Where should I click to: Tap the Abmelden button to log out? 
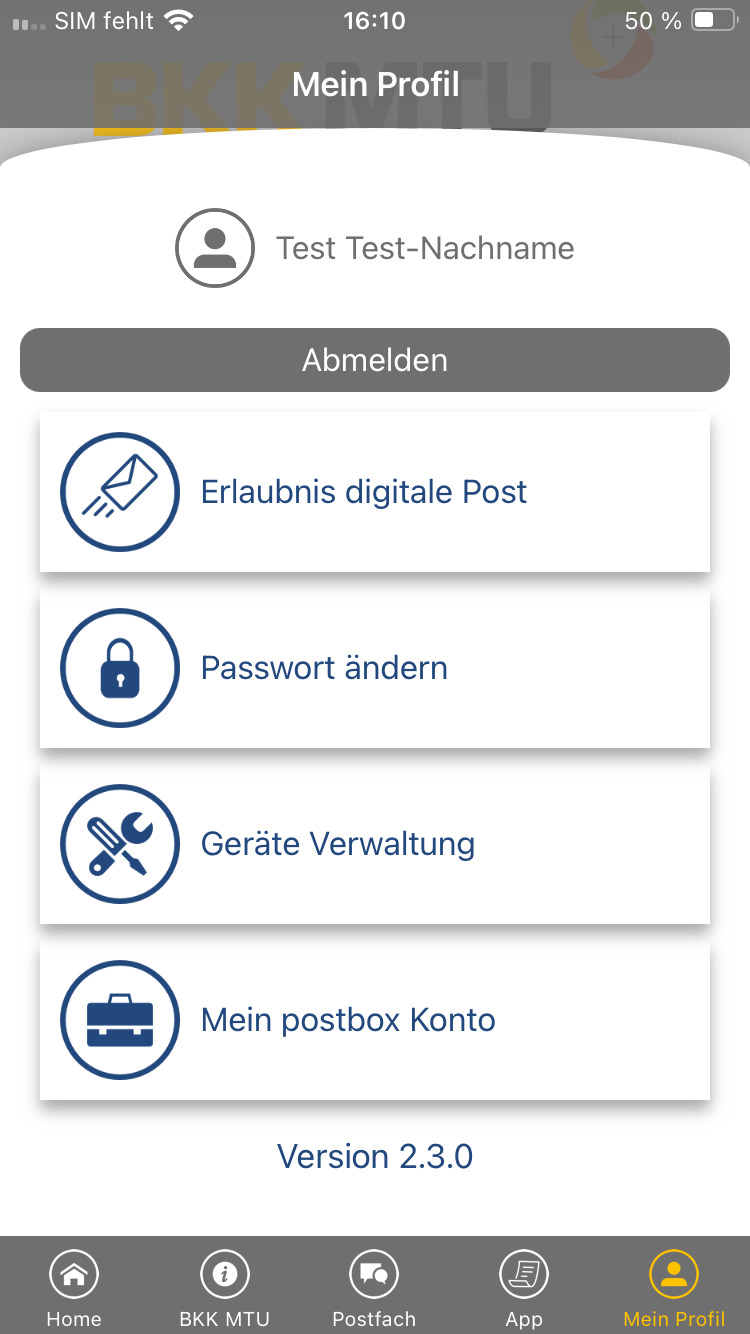[375, 360]
